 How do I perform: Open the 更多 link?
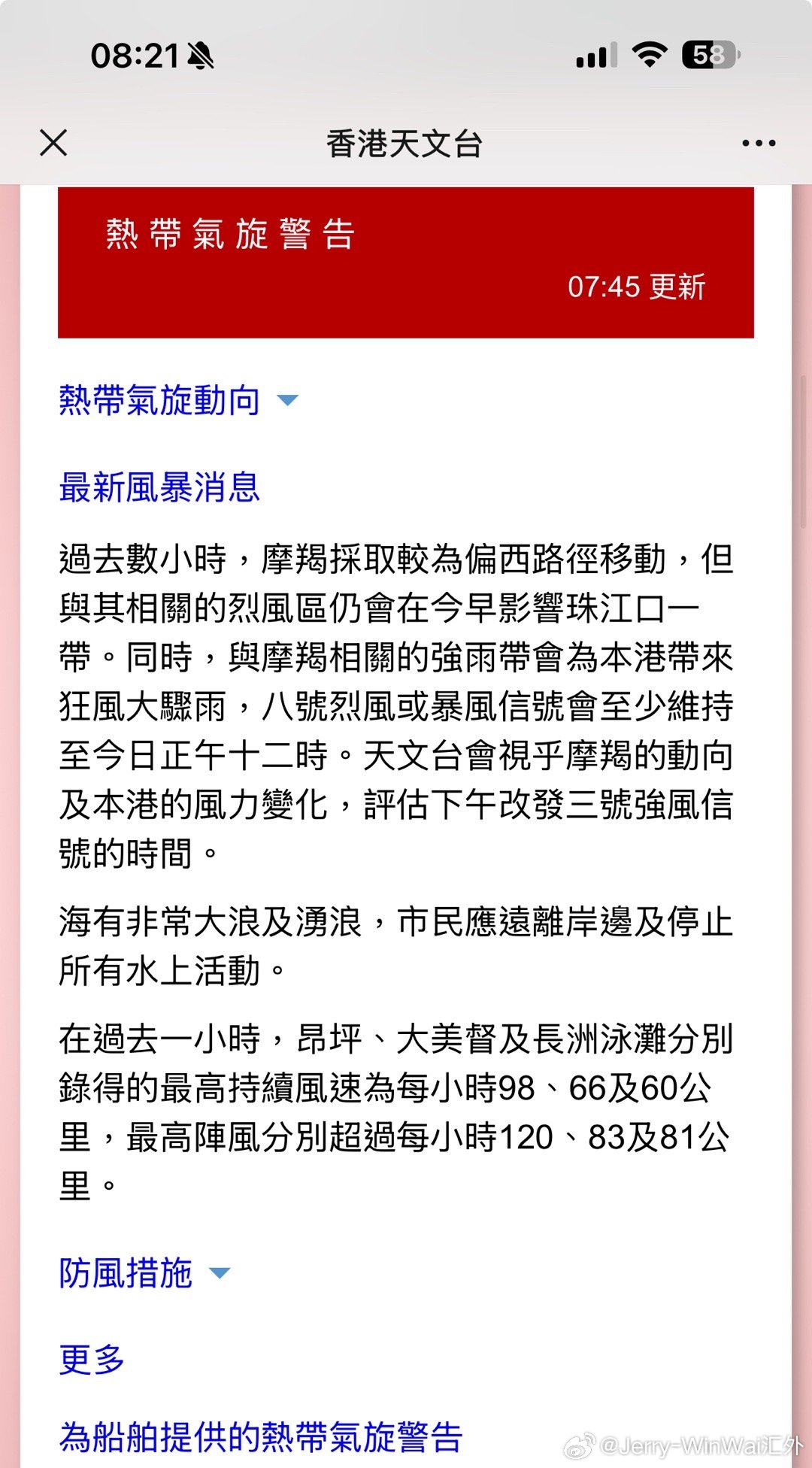pos(92,1359)
